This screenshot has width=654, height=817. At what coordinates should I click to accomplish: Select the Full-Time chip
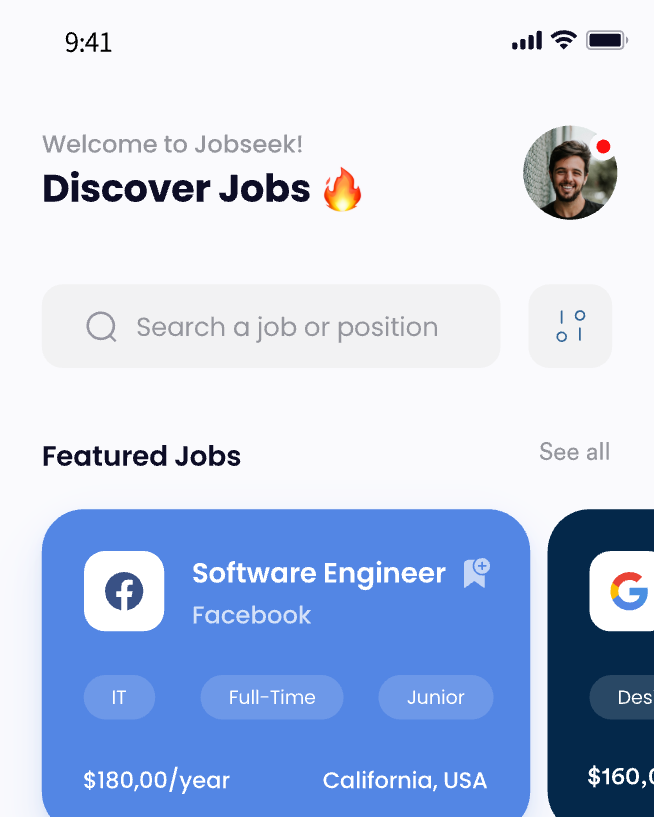[272, 697]
